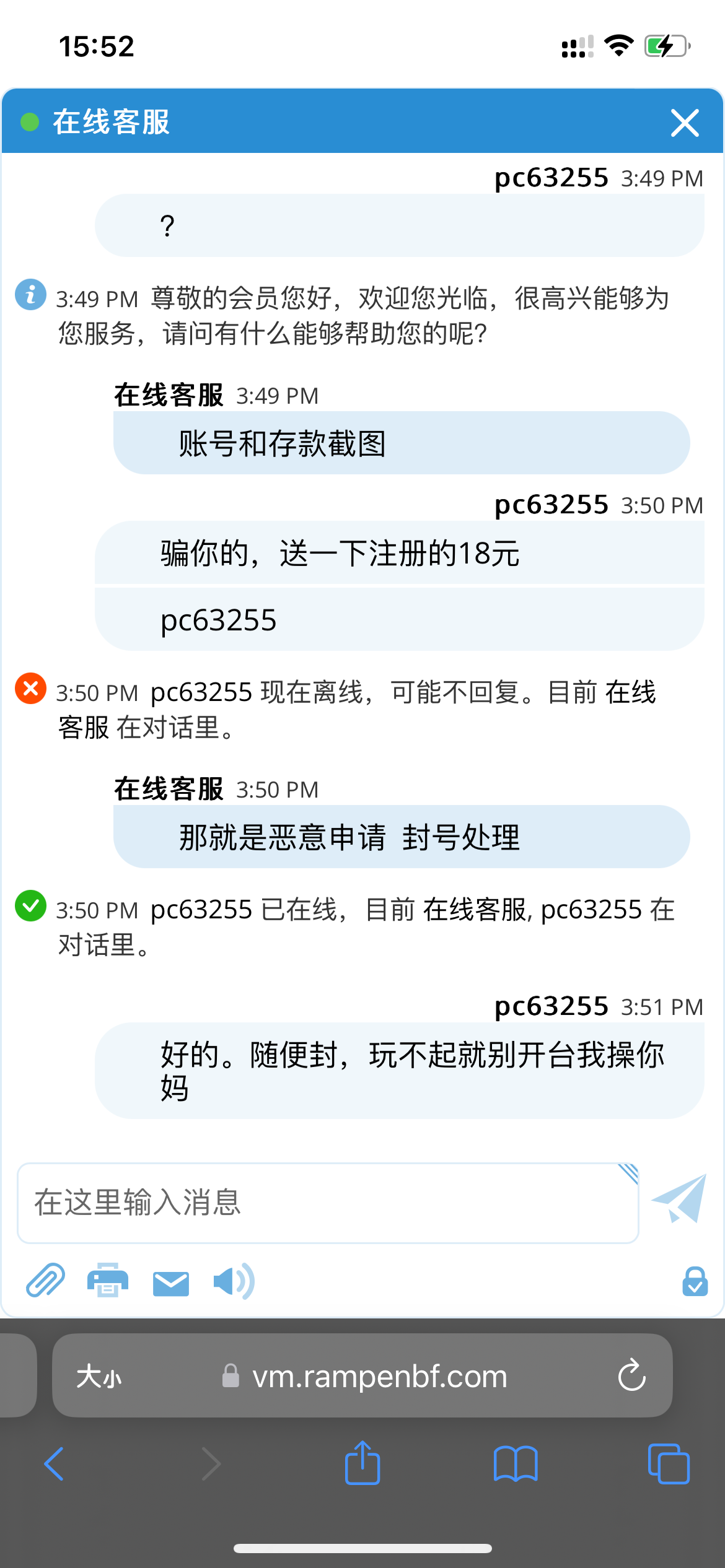Viewport: 725px width, 1568px height.
Task: Focus the 在这里输入消息 message field
Action: click(327, 1203)
